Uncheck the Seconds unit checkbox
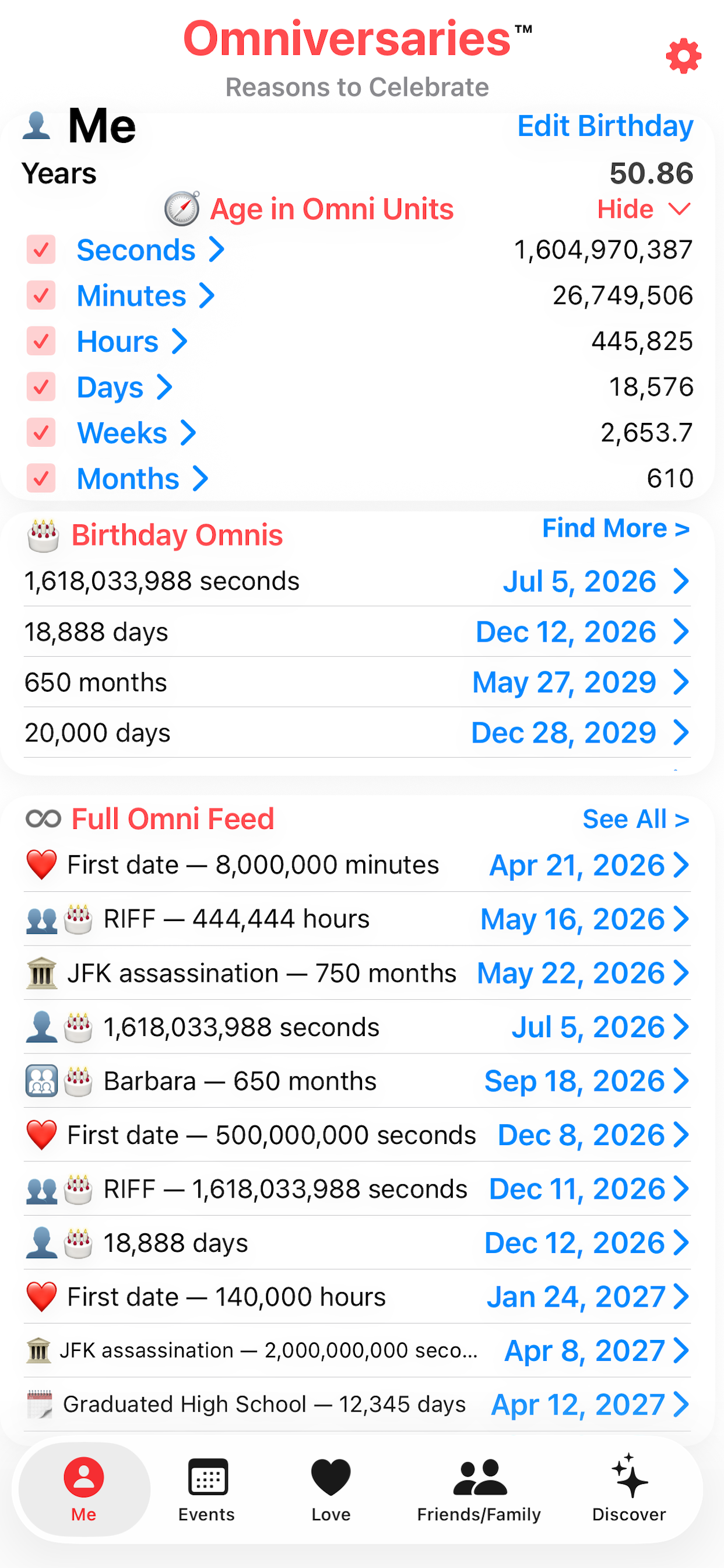724x1568 pixels. (40, 250)
